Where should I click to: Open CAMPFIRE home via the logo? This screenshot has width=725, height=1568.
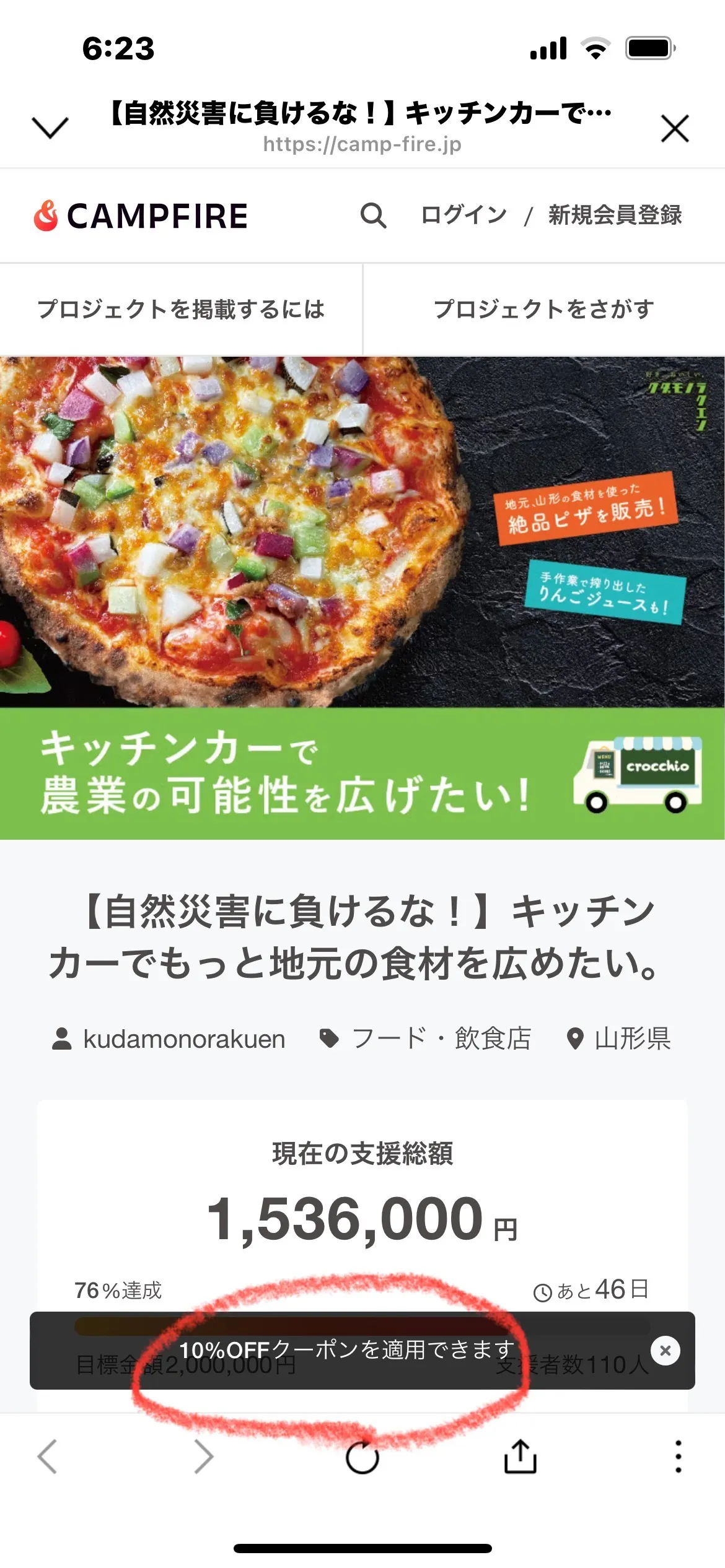pyautogui.click(x=141, y=216)
